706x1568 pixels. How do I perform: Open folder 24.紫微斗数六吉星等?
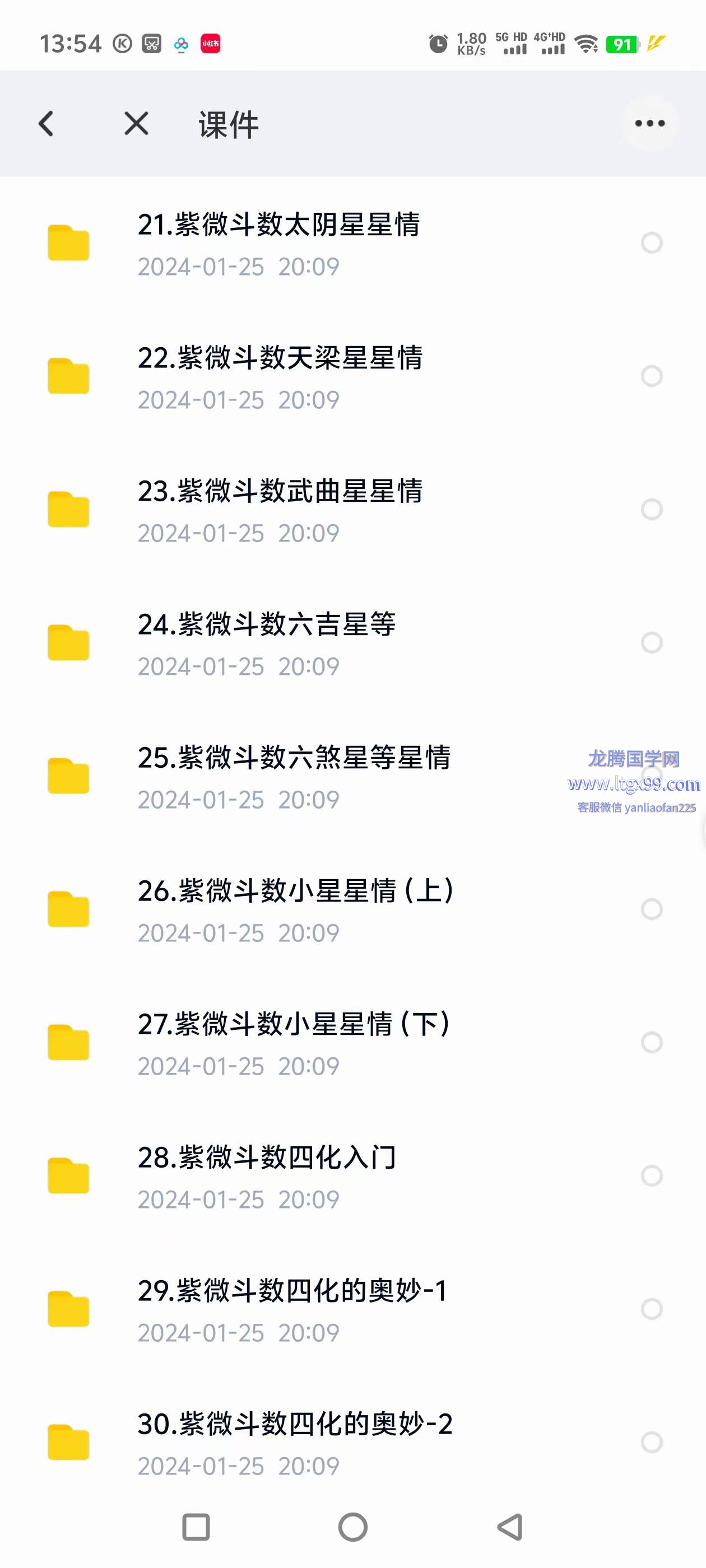click(266, 643)
